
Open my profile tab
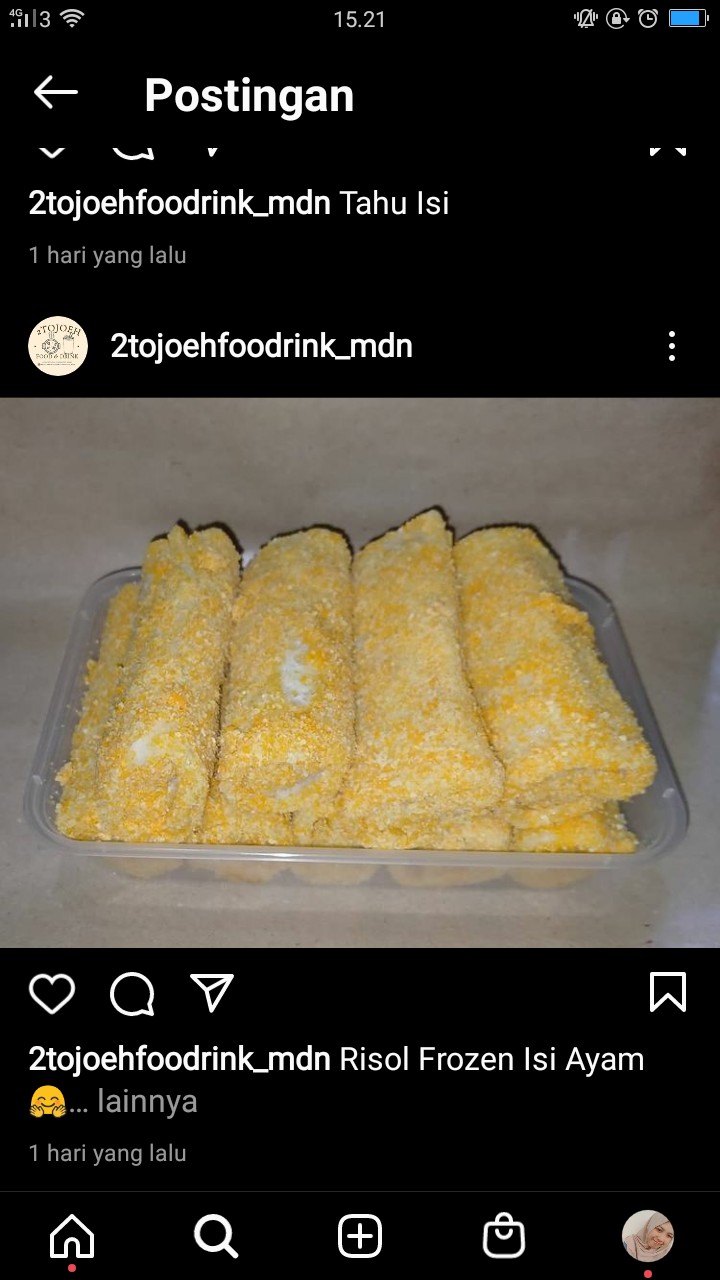[648, 1236]
